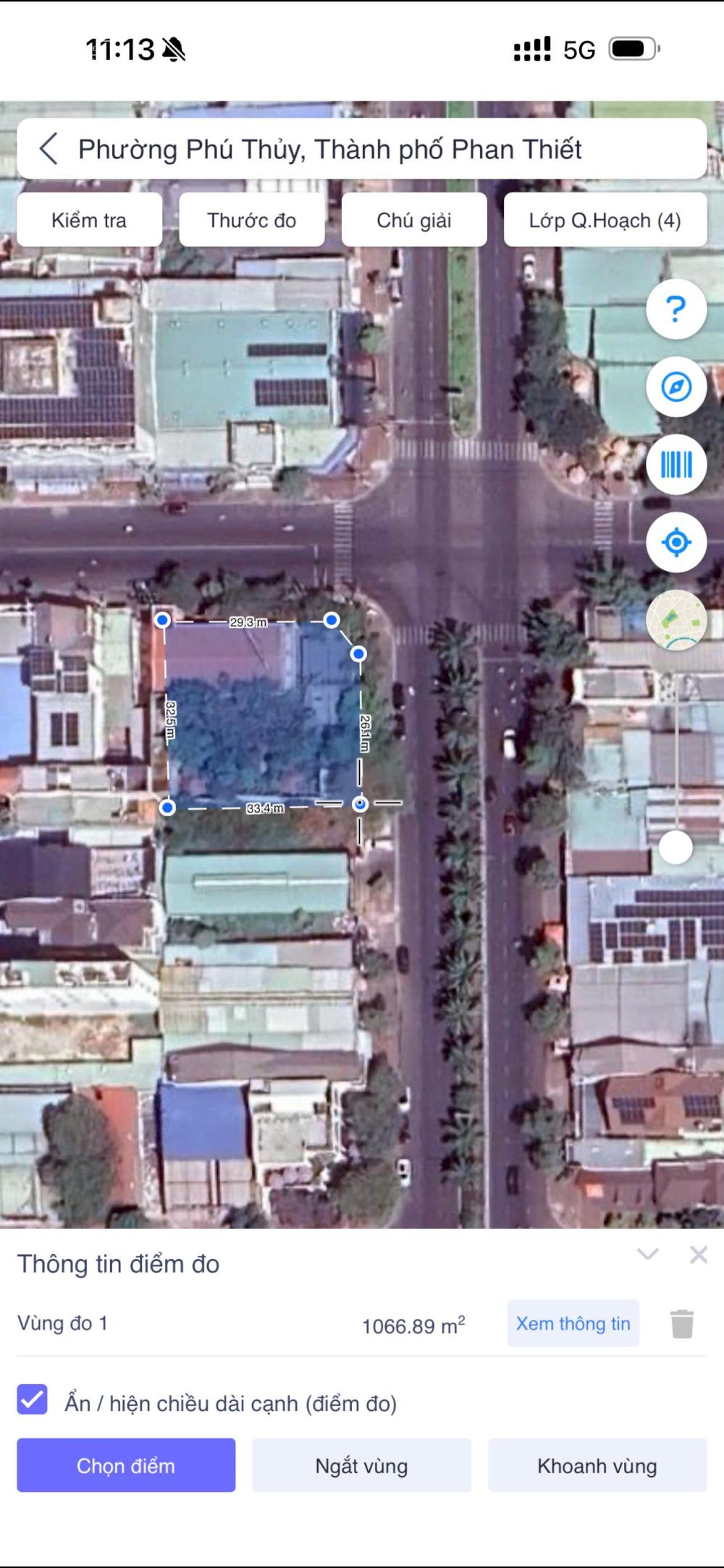
Task: Tap the Kiểm tra button
Action: click(89, 220)
